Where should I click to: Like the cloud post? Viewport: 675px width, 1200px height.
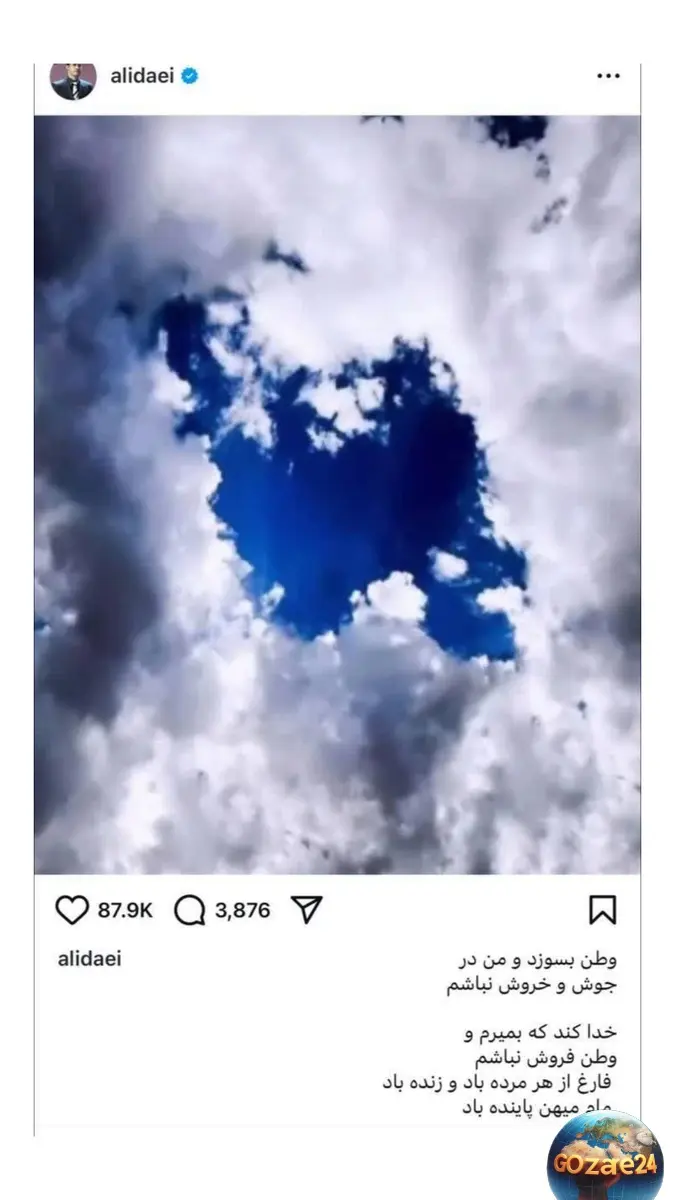pyautogui.click(x=72, y=910)
